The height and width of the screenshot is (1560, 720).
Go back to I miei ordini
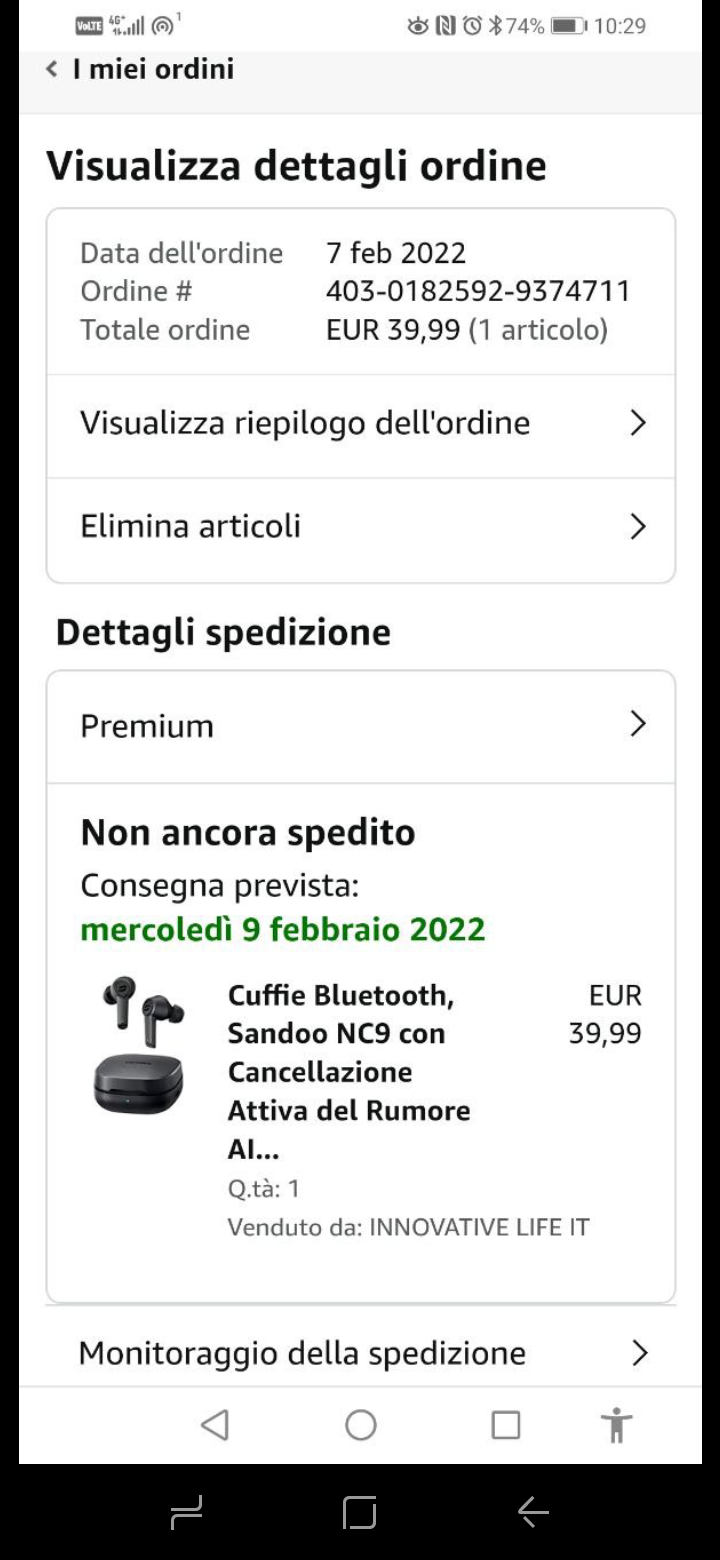pos(140,70)
